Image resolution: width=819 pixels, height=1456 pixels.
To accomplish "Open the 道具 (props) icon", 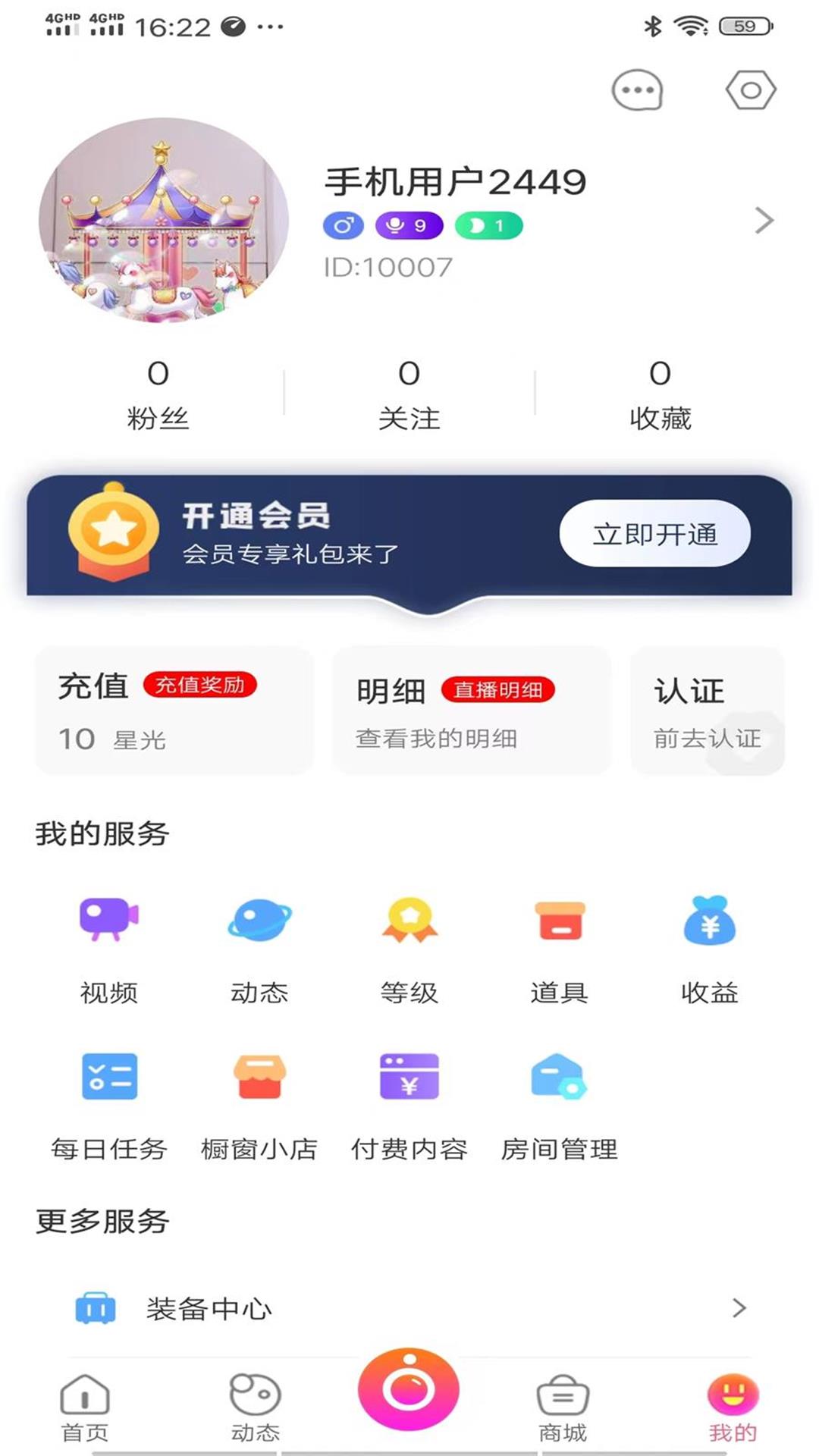I will pyautogui.click(x=559, y=921).
